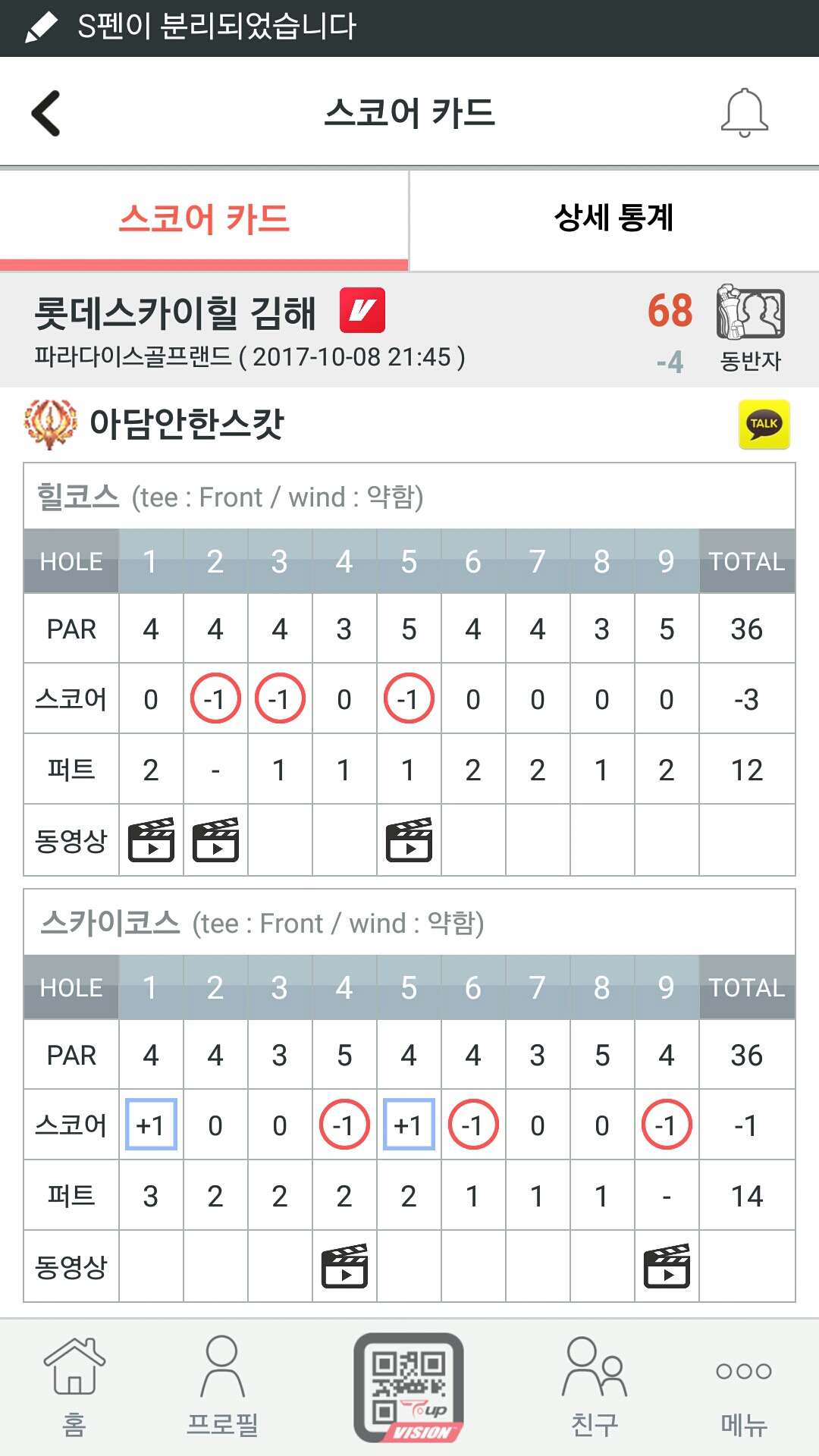Play the 힐코스 hole 1 video
This screenshot has width=819, height=1456.
tap(151, 840)
